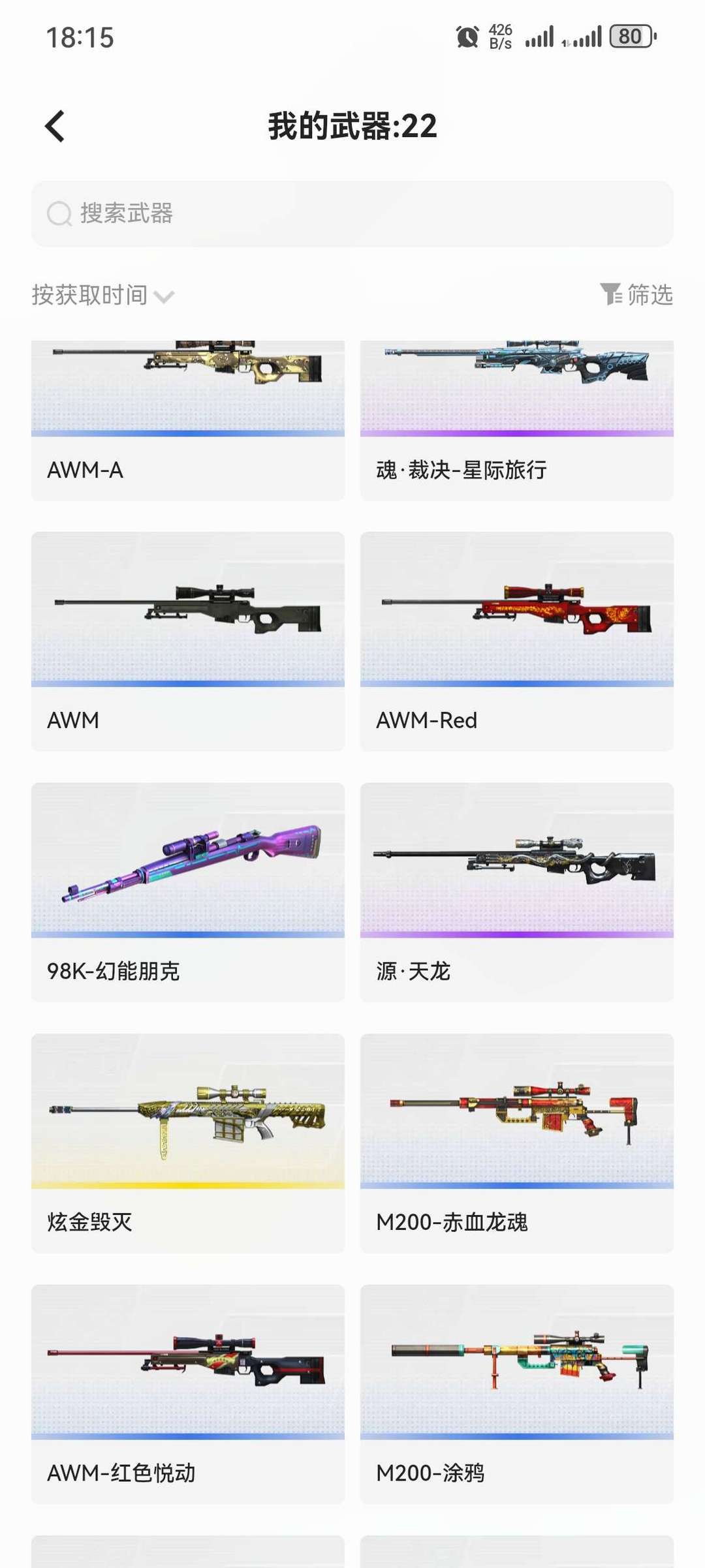View the AWM-红色悦动 weapon card
The height and width of the screenshot is (1568, 705).
tap(188, 1394)
